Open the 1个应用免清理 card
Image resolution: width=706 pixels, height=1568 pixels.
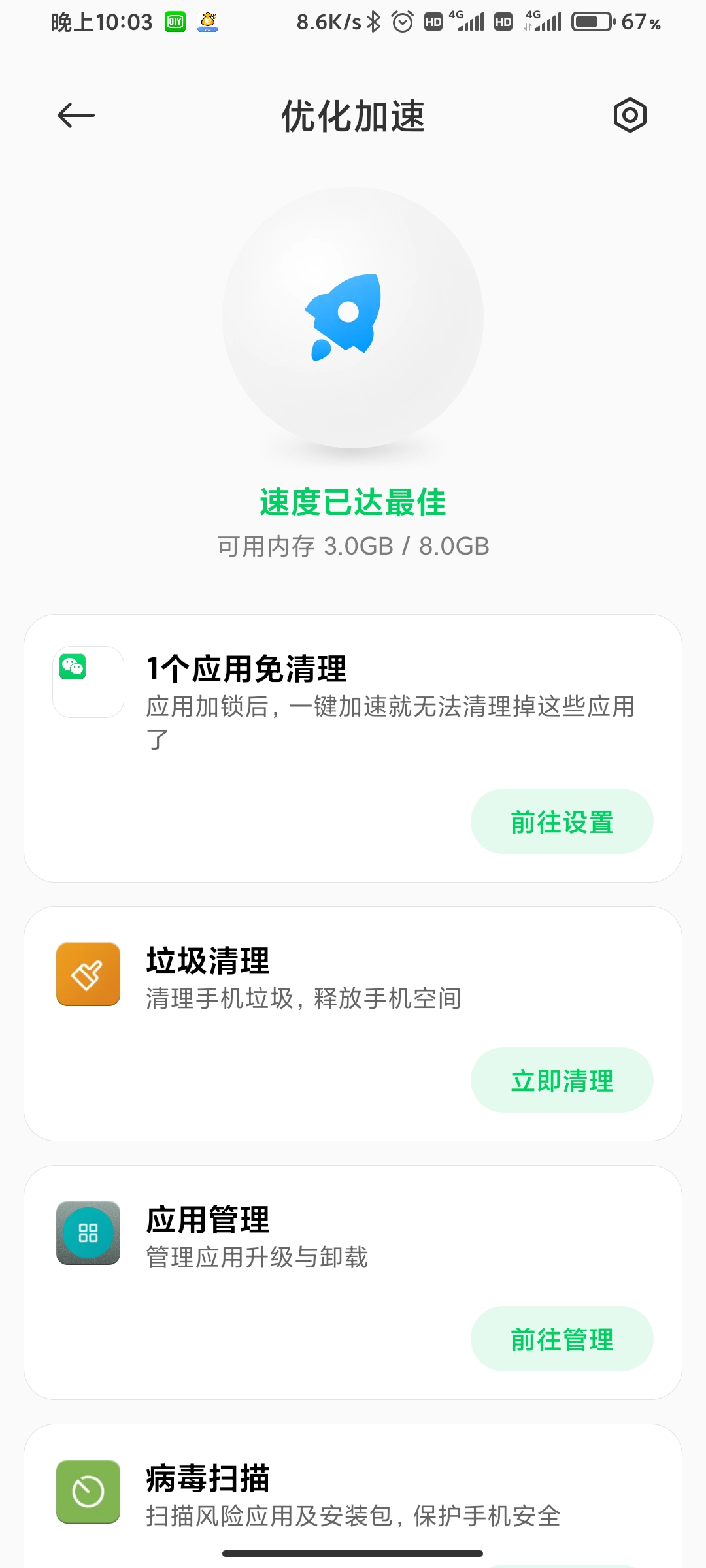[x=353, y=749]
